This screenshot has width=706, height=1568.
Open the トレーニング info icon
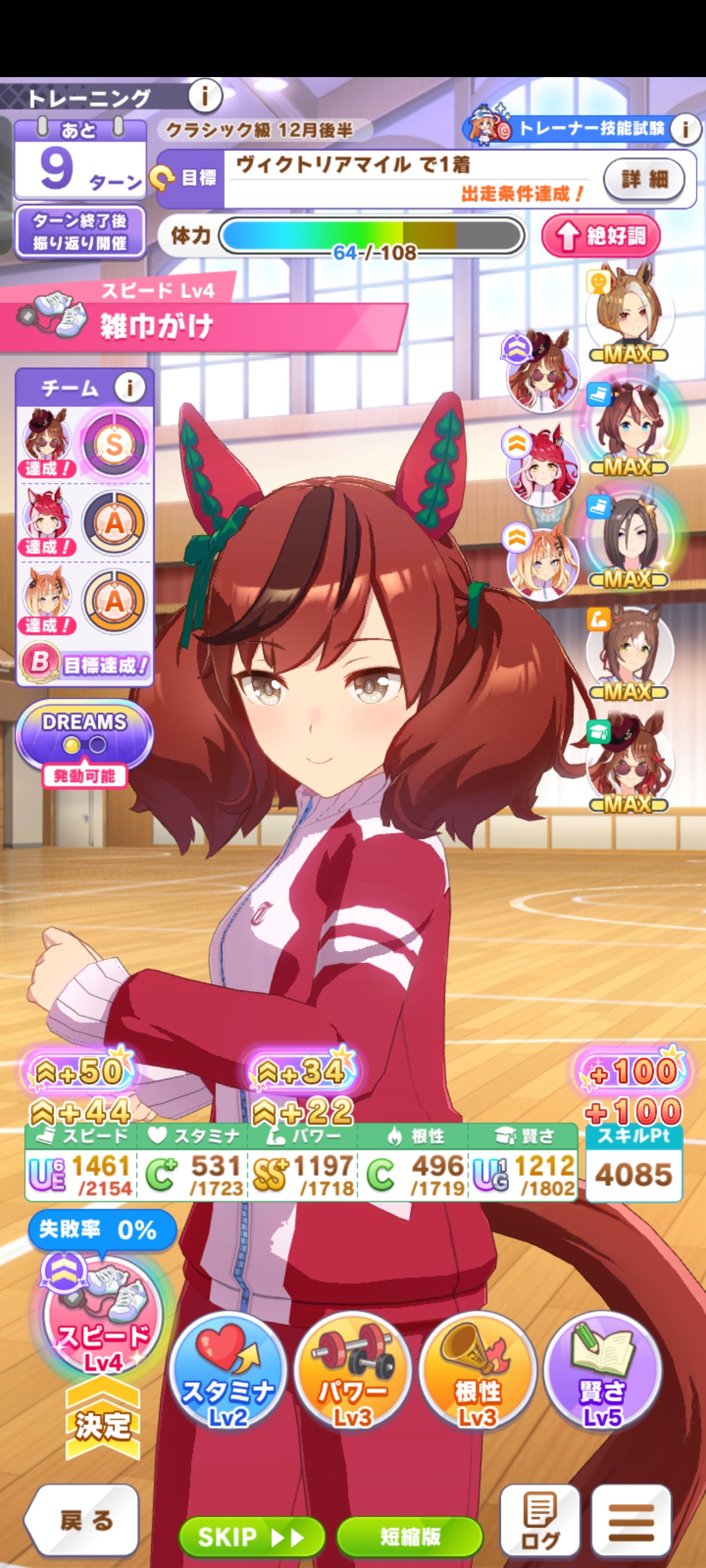(205, 97)
